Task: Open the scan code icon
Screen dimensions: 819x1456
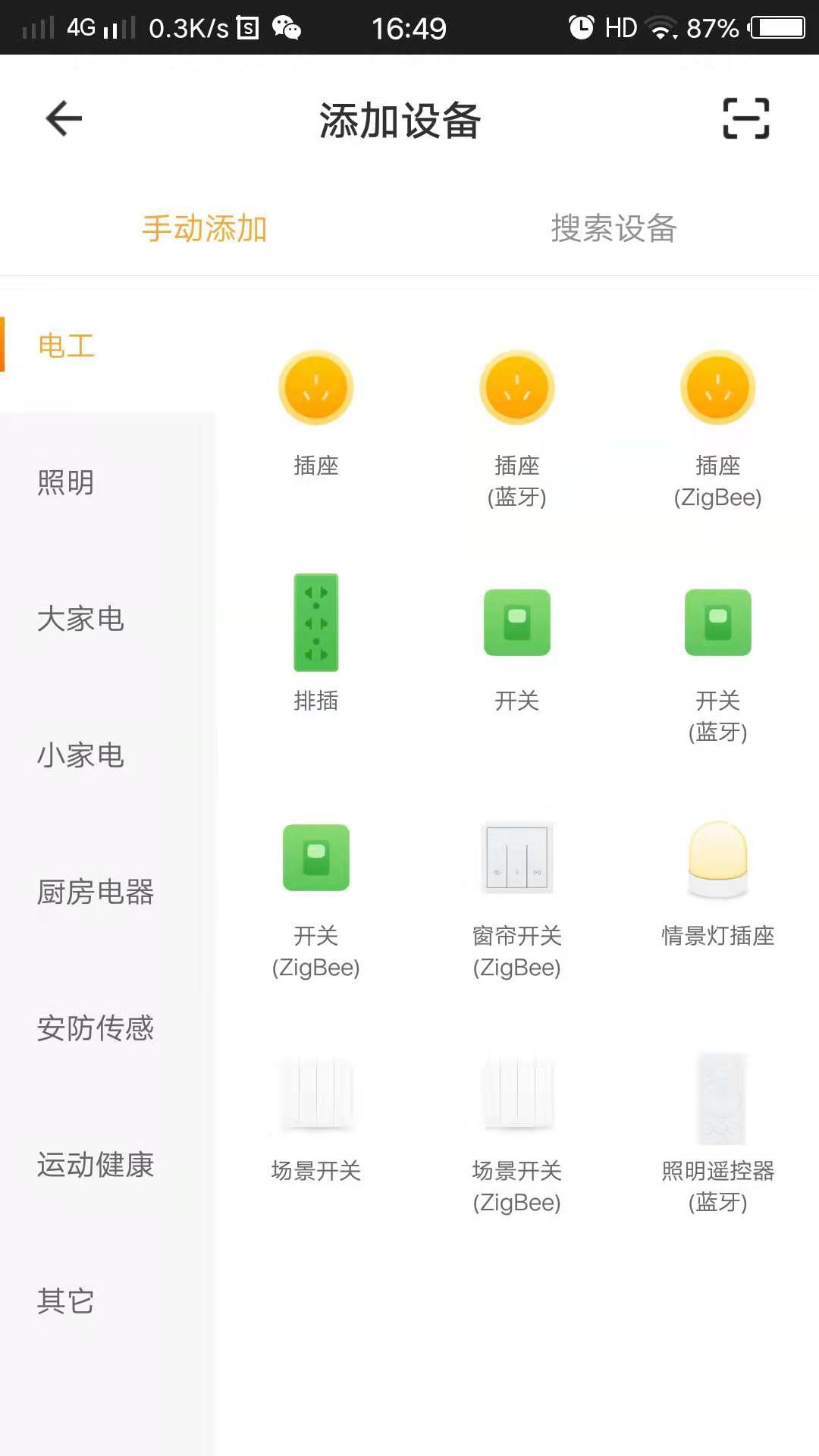Action: tap(745, 118)
